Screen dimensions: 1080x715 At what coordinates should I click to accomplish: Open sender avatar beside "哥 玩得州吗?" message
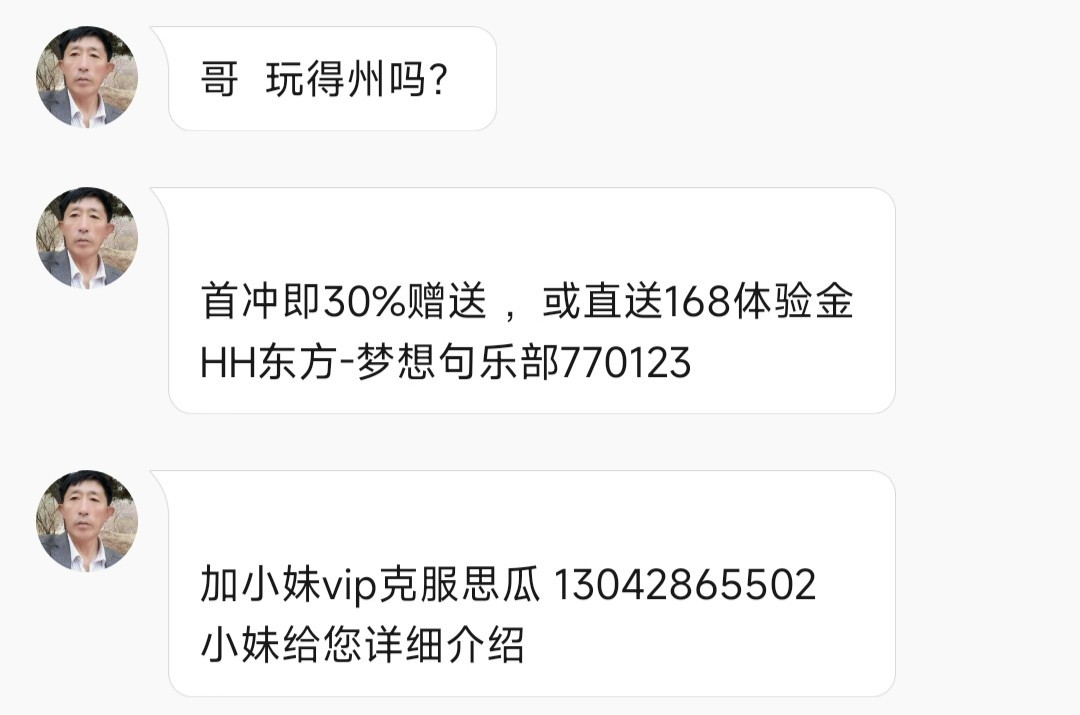tap(87, 77)
